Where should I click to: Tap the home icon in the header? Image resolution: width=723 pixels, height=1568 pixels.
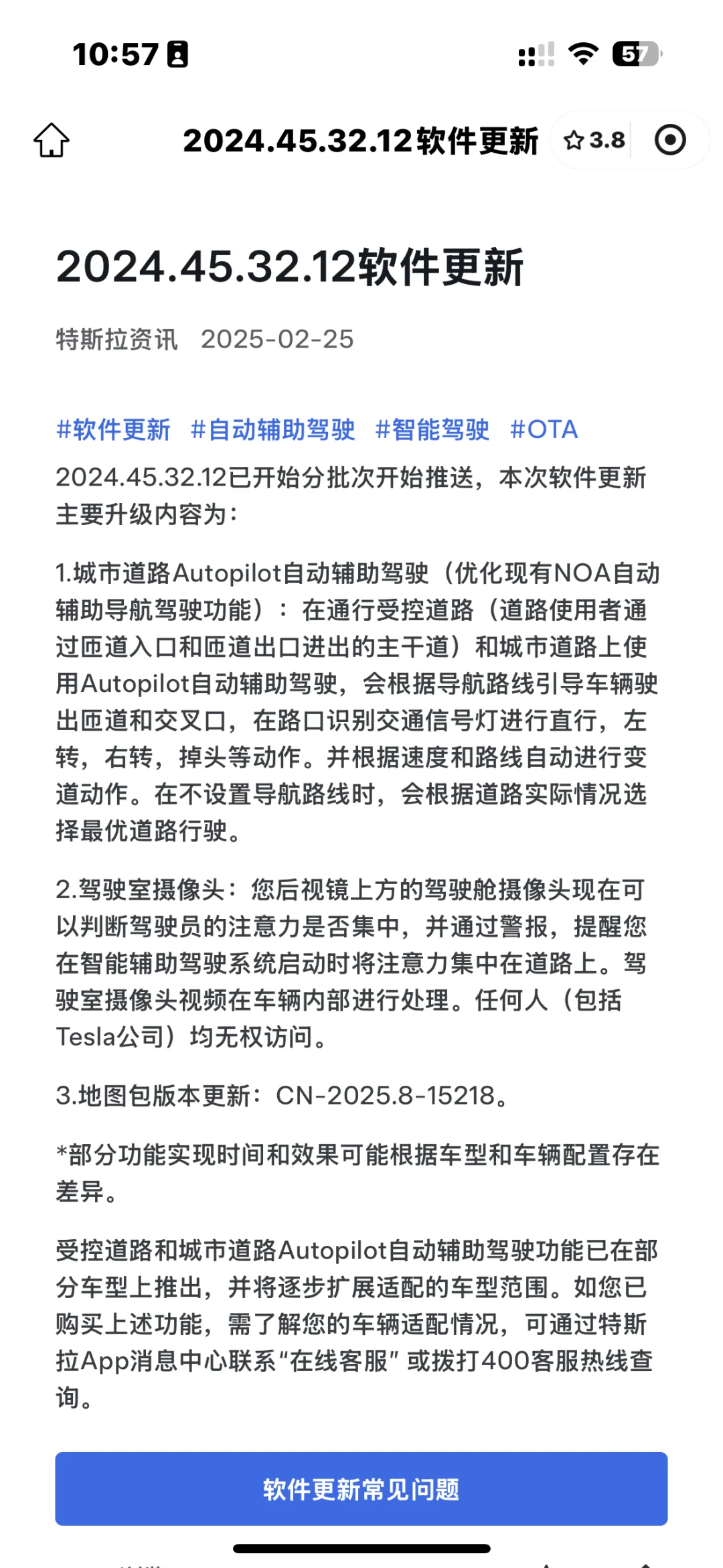[x=52, y=140]
